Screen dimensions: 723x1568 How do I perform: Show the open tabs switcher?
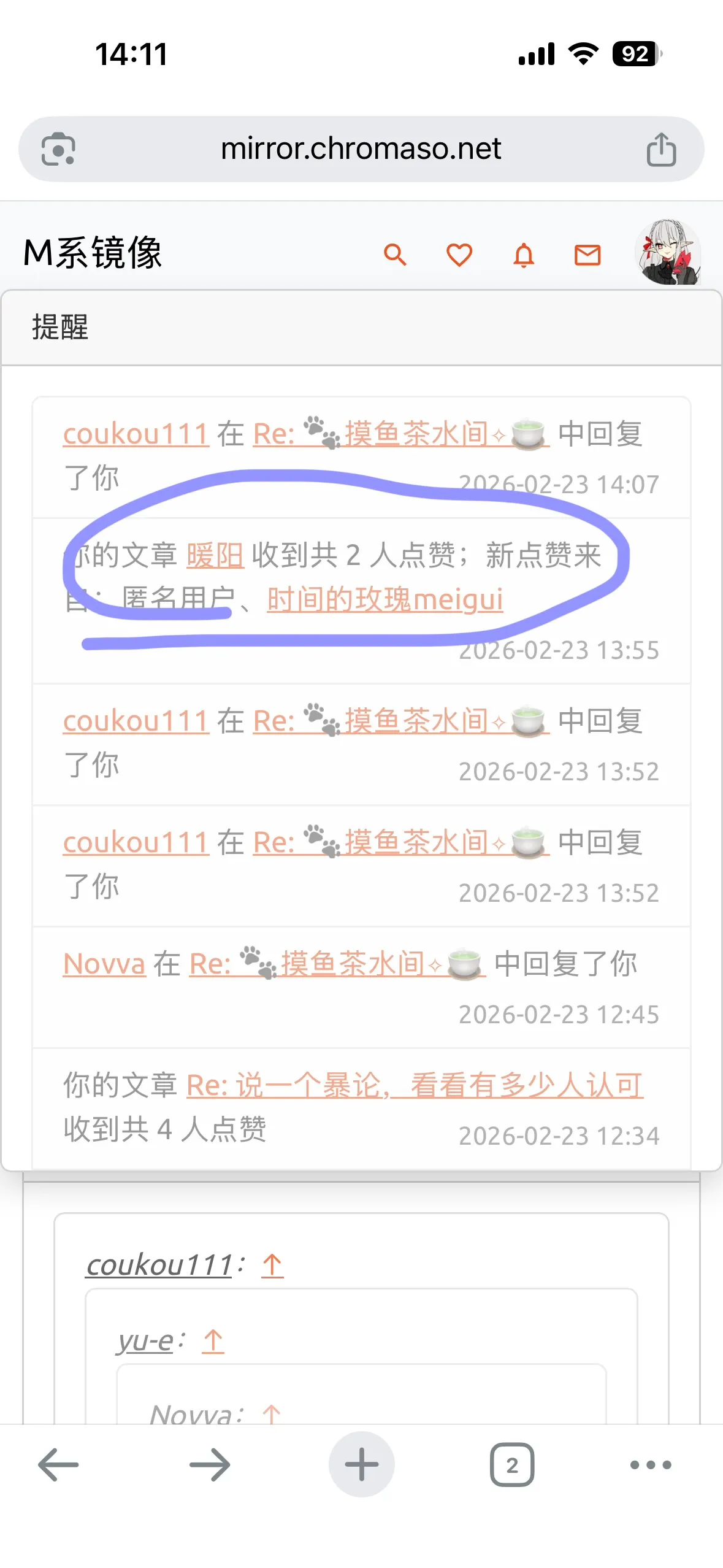[x=512, y=1464]
